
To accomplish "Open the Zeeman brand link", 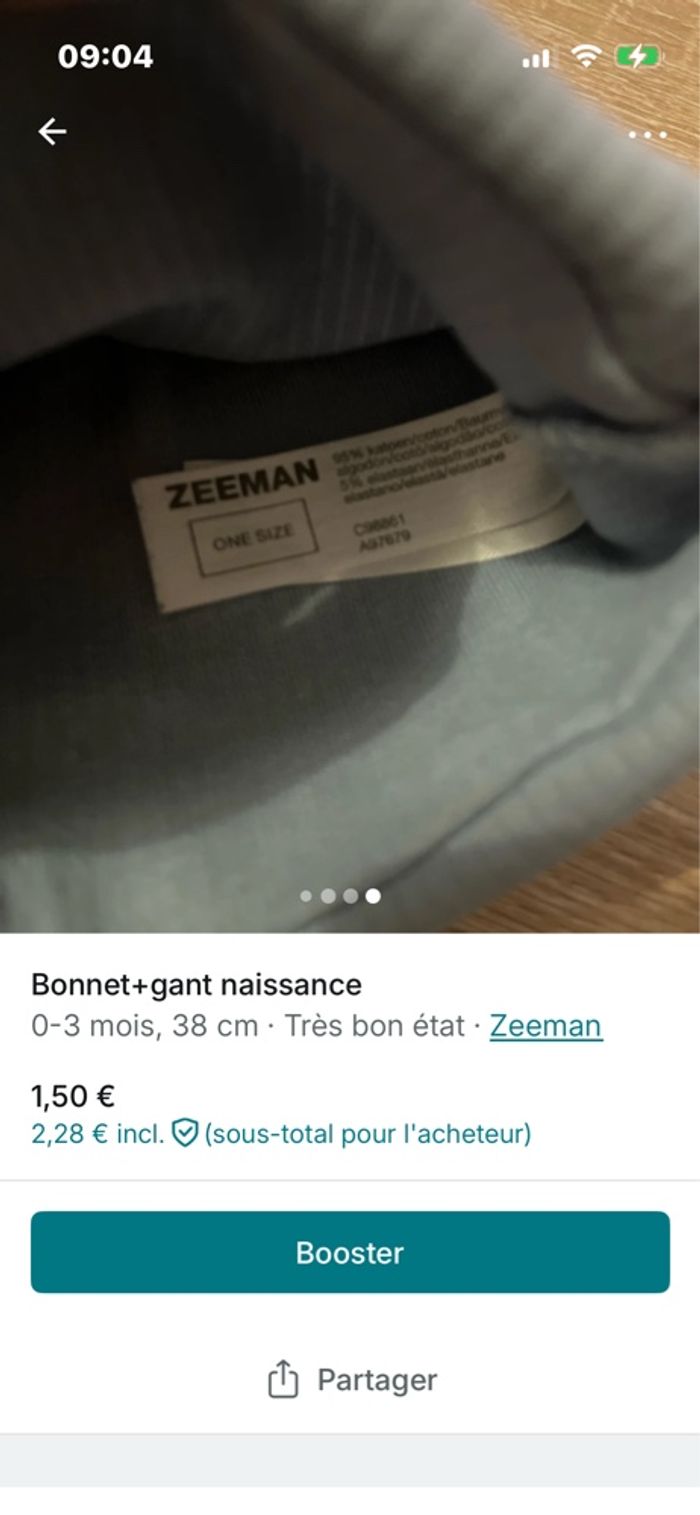I will (546, 1026).
